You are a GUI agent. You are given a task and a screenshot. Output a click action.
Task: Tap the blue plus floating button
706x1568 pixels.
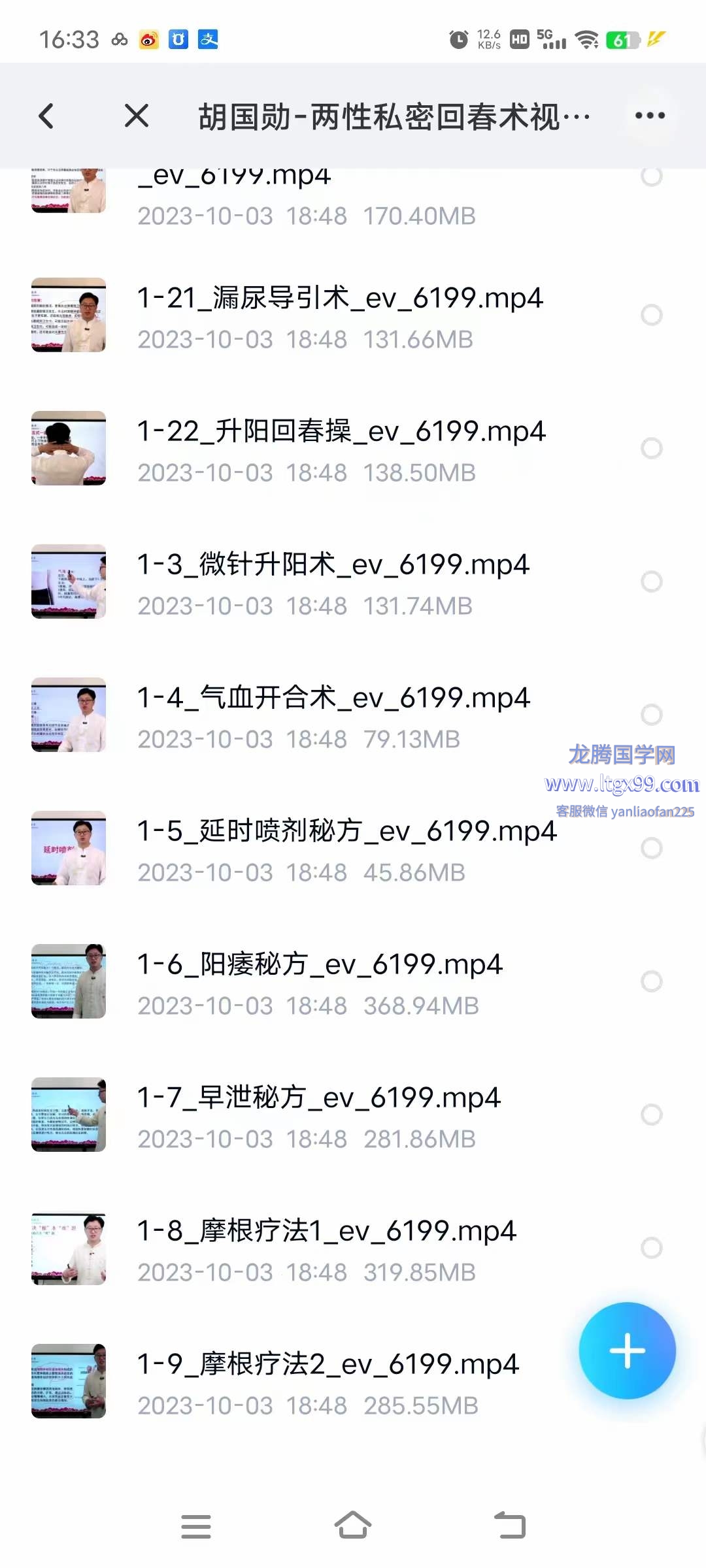(x=627, y=1350)
